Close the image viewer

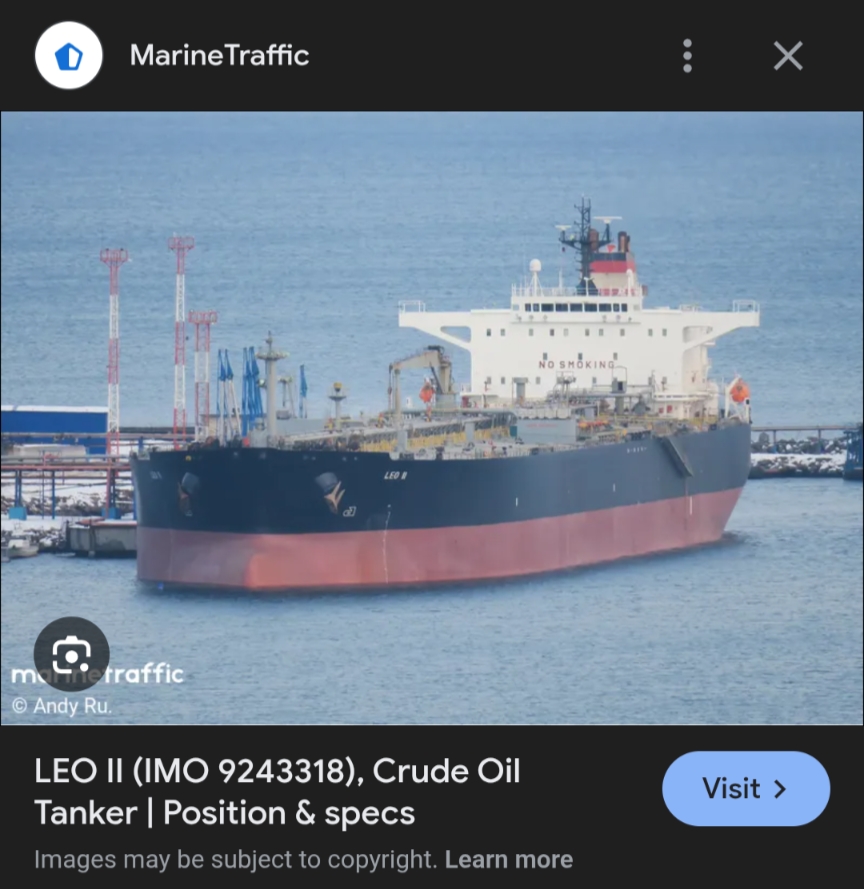pyautogui.click(x=788, y=56)
